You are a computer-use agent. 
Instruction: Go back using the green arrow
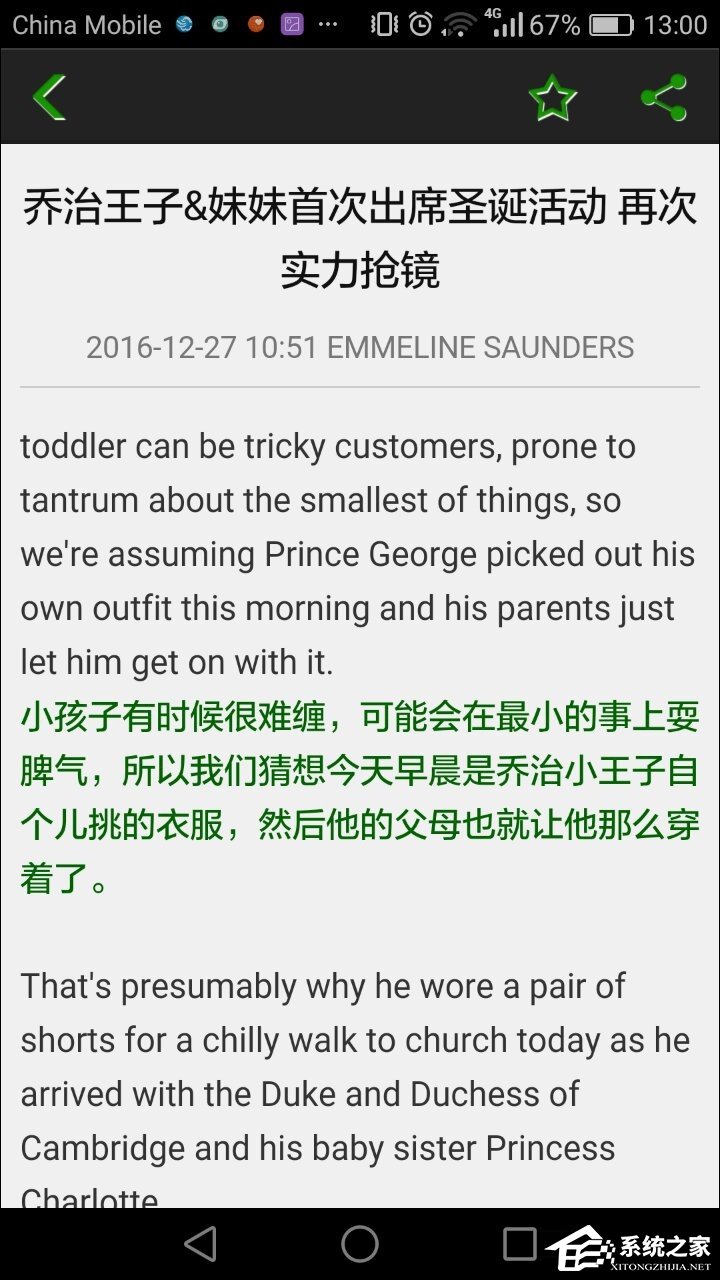pos(49,97)
